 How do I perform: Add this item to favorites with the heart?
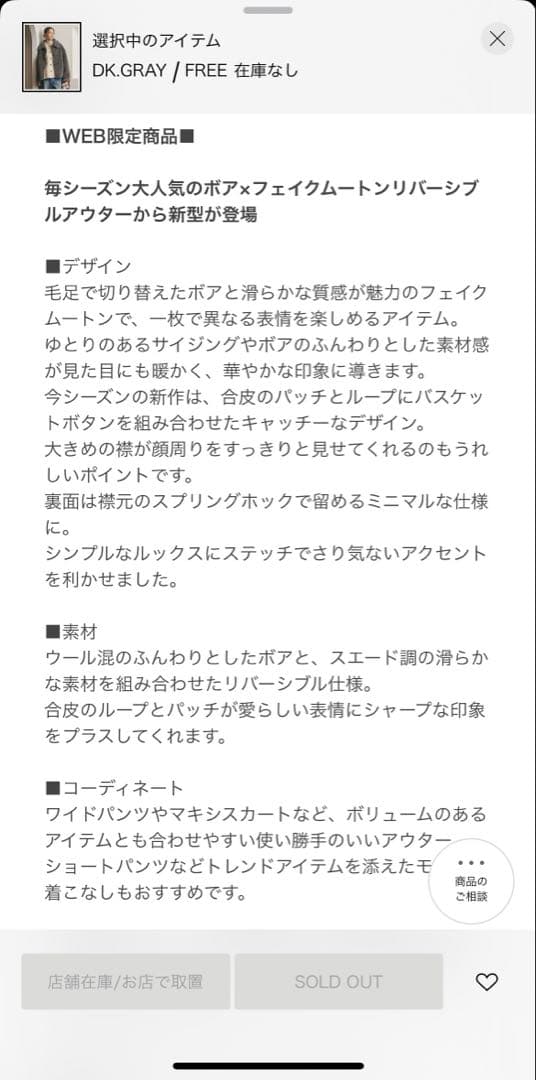coord(487,982)
